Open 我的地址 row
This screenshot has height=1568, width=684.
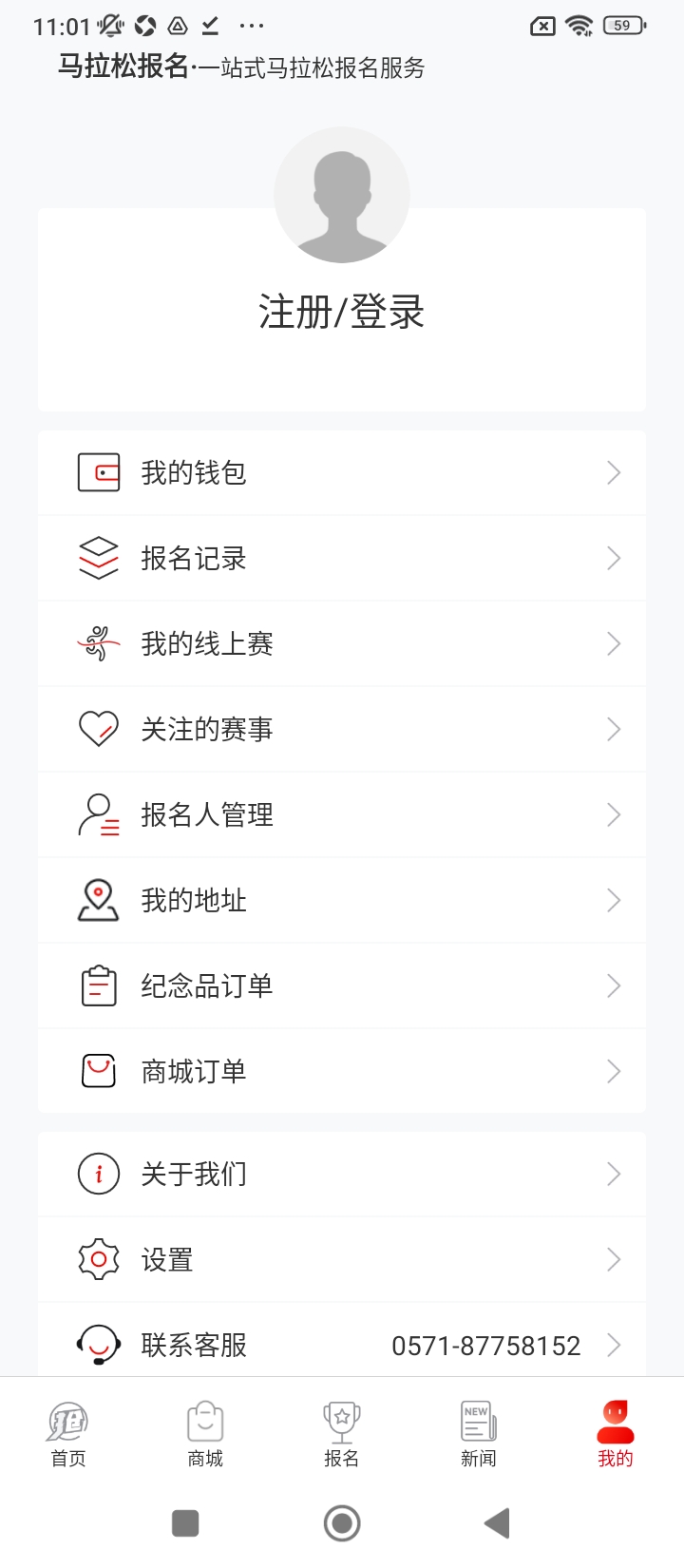tap(342, 900)
